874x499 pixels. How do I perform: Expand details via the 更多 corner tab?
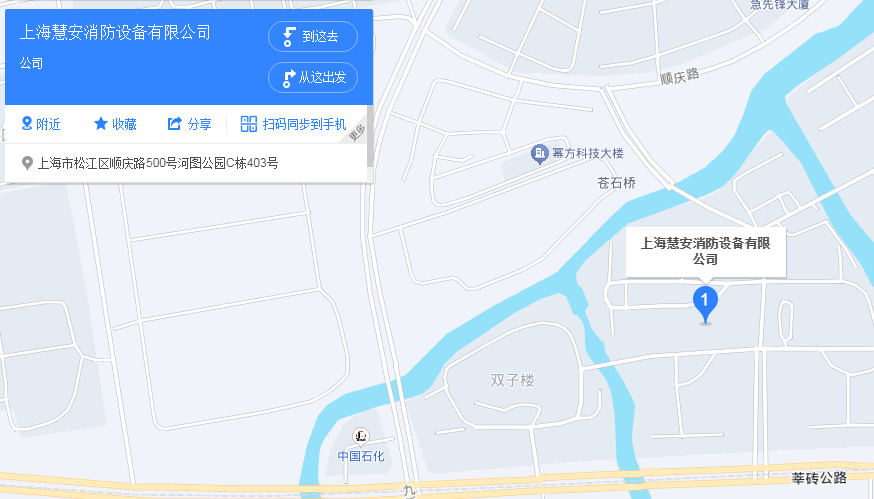(x=359, y=132)
